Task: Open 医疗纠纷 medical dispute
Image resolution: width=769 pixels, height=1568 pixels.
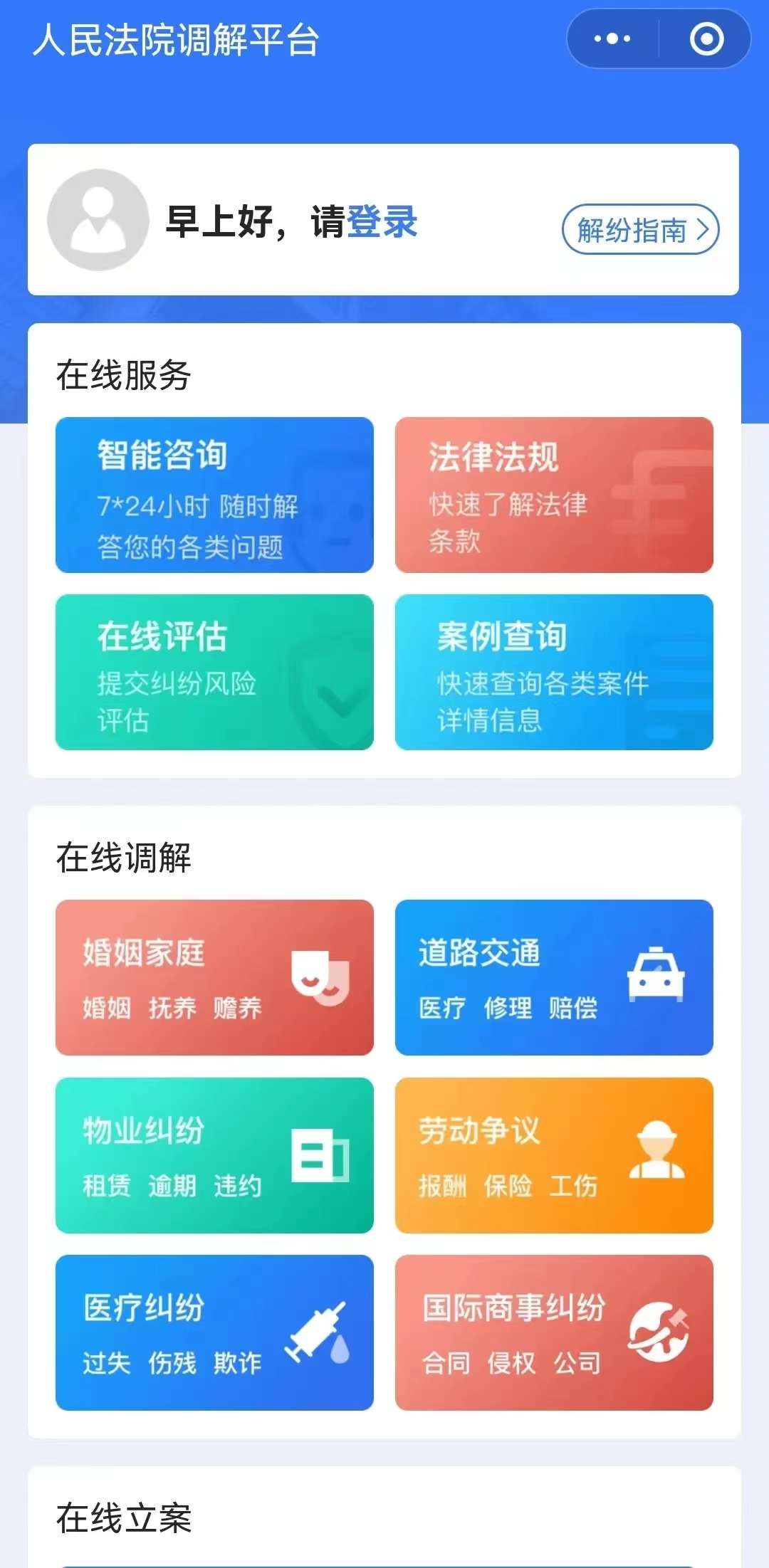Action: click(x=214, y=1332)
